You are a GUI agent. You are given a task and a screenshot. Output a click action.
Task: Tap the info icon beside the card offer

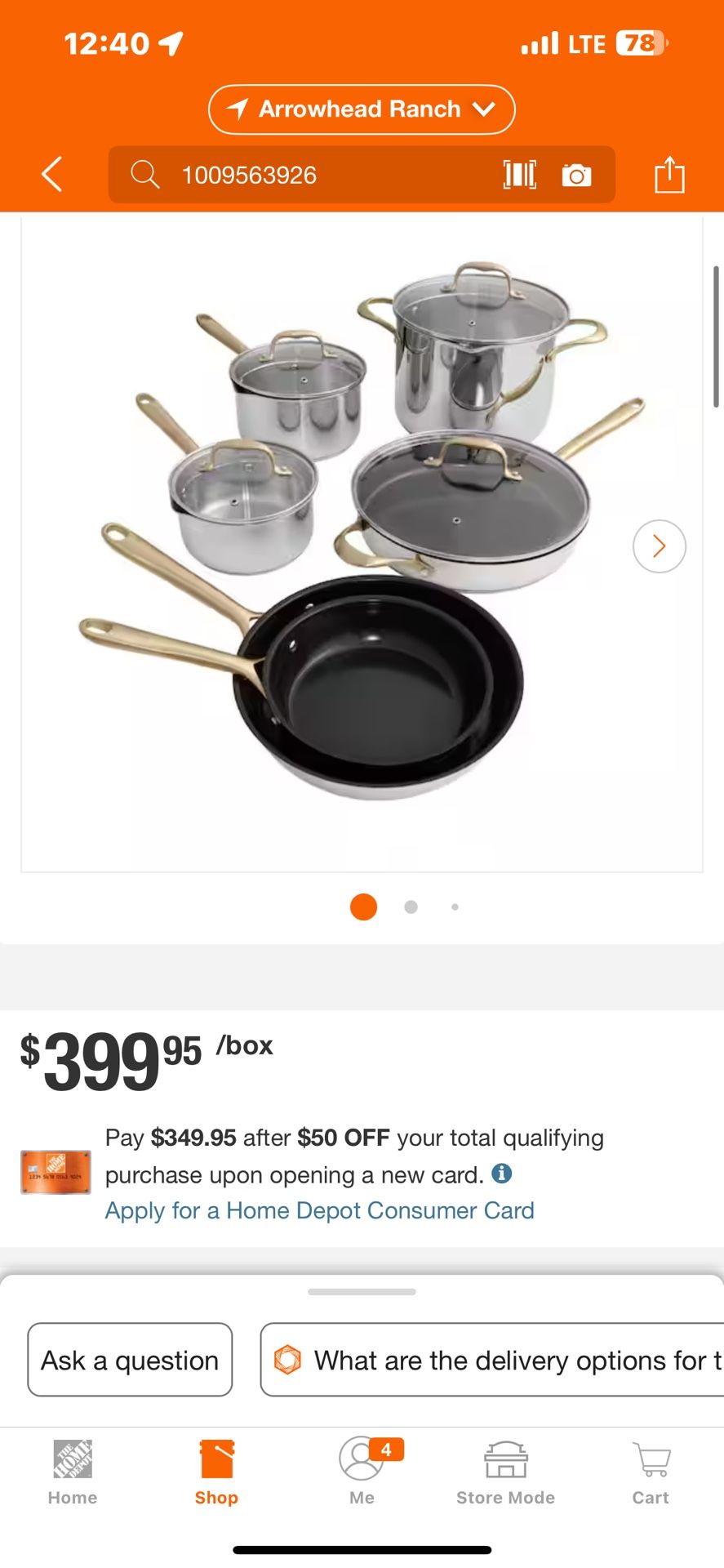504,1174
